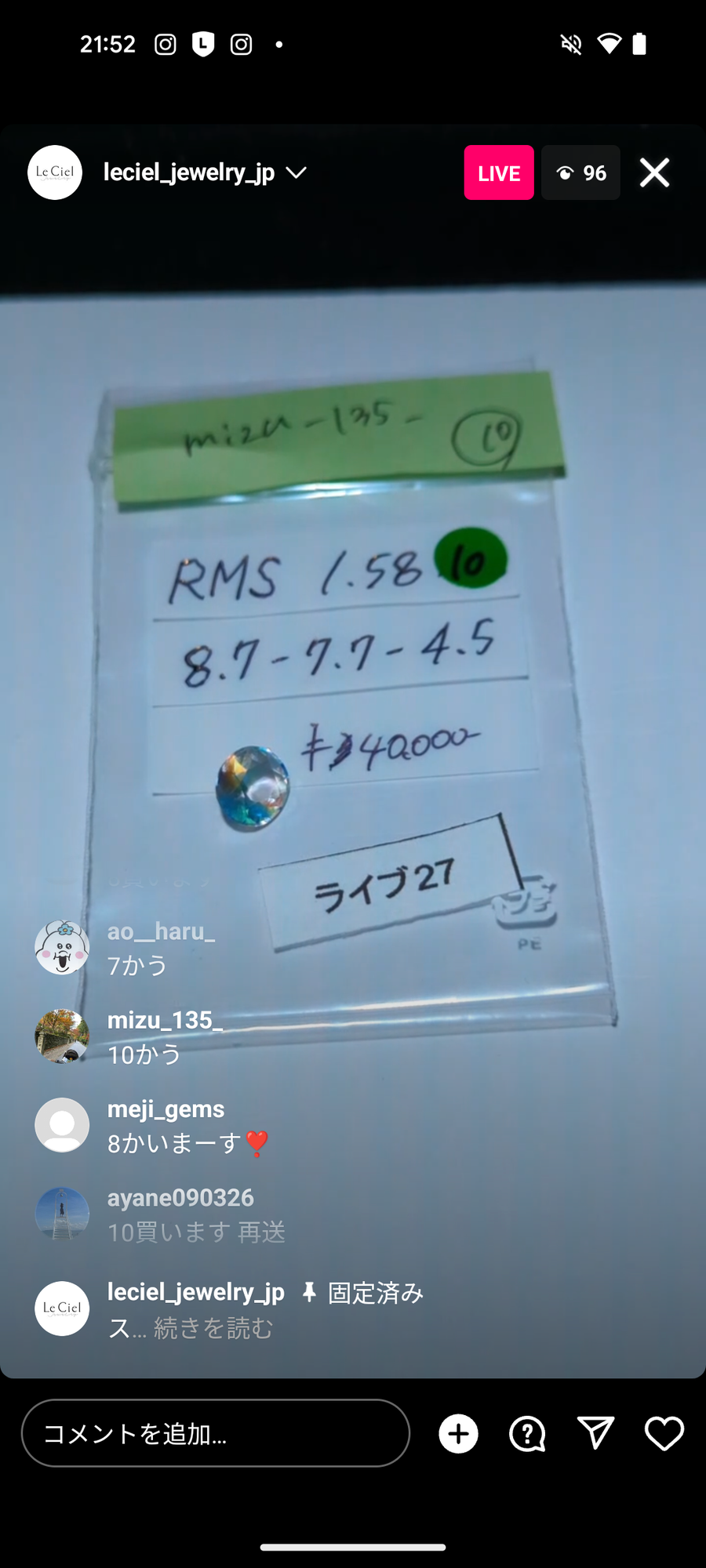Expand the pinned comment via 続きを読む
The width and height of the screenshot is (706, 1568).
pyautogui.click(x=213, y=1328)
